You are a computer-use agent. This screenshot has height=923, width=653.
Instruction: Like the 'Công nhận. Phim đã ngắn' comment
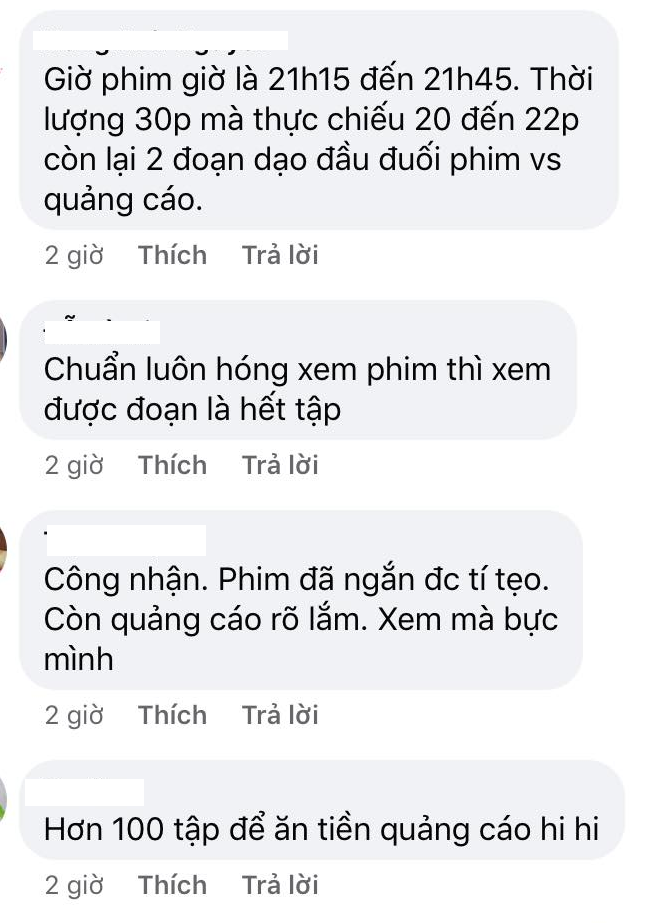(172, 715)
